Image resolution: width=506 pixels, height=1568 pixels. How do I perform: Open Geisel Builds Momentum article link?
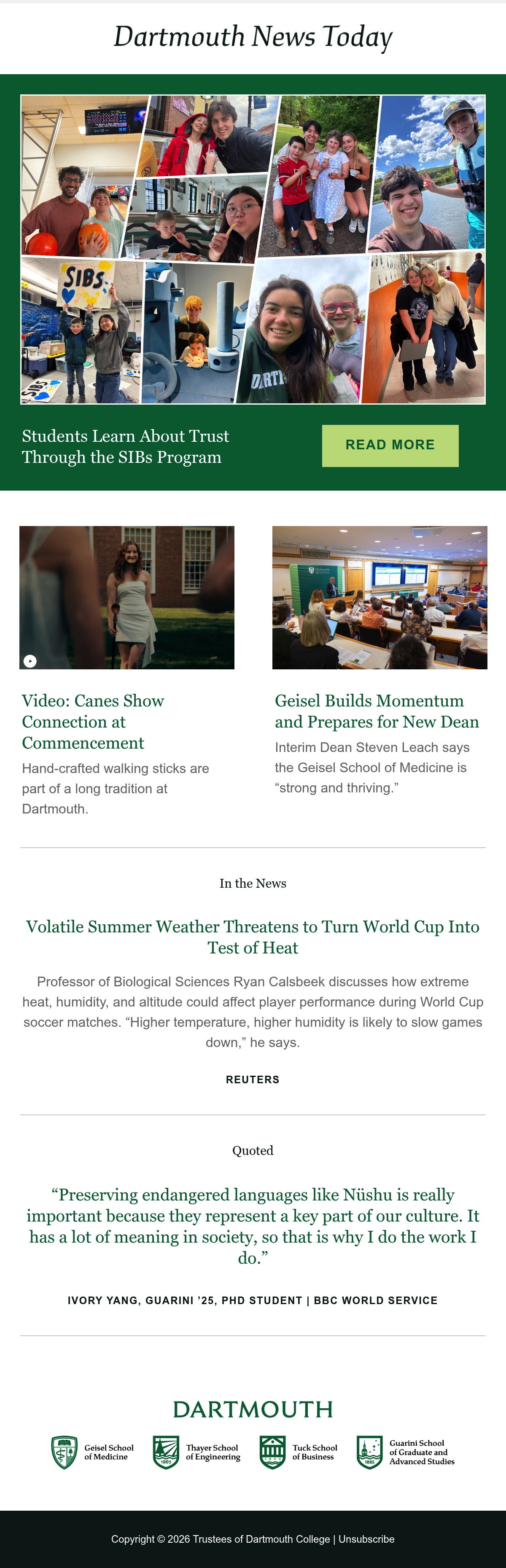[x=377, y=711]
